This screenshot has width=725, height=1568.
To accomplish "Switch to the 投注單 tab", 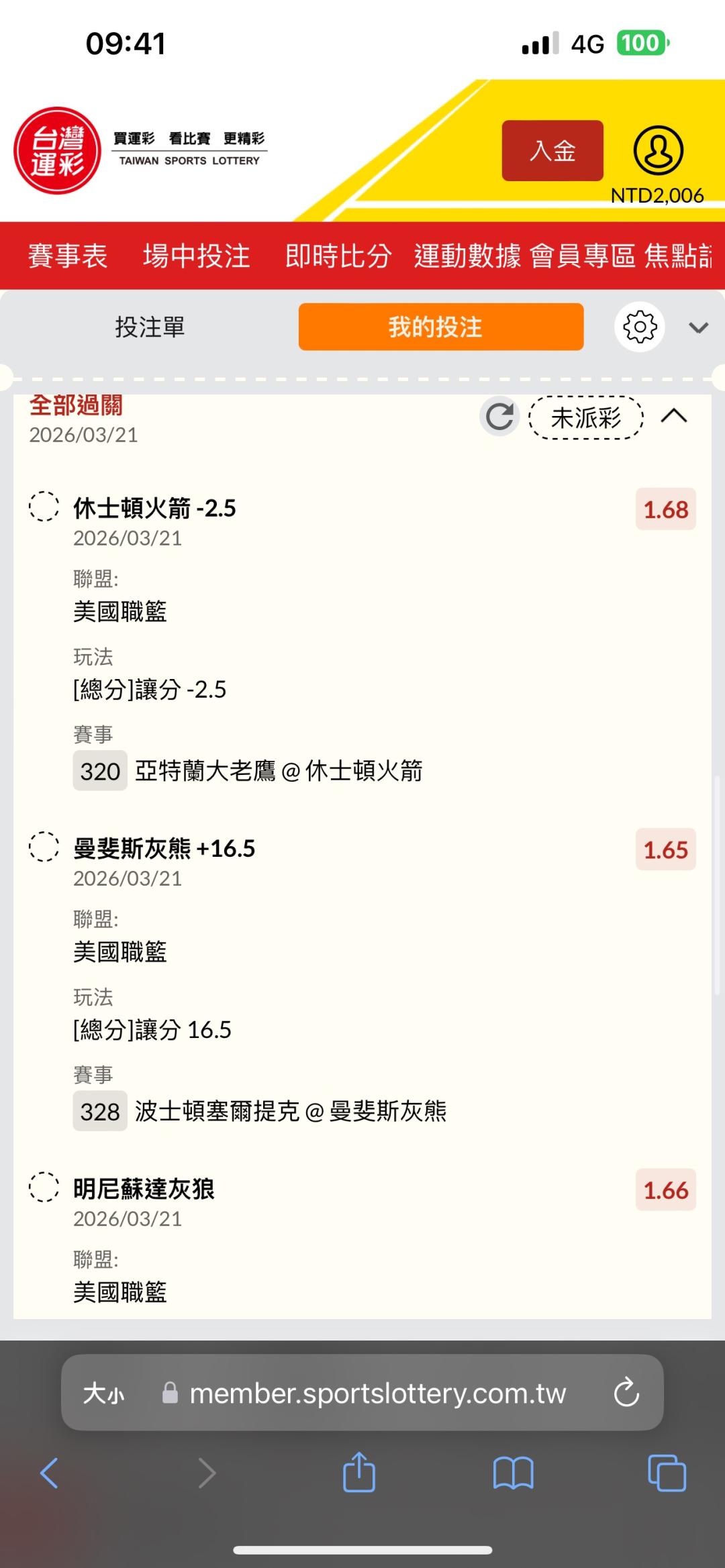I will tap(150, 327).
